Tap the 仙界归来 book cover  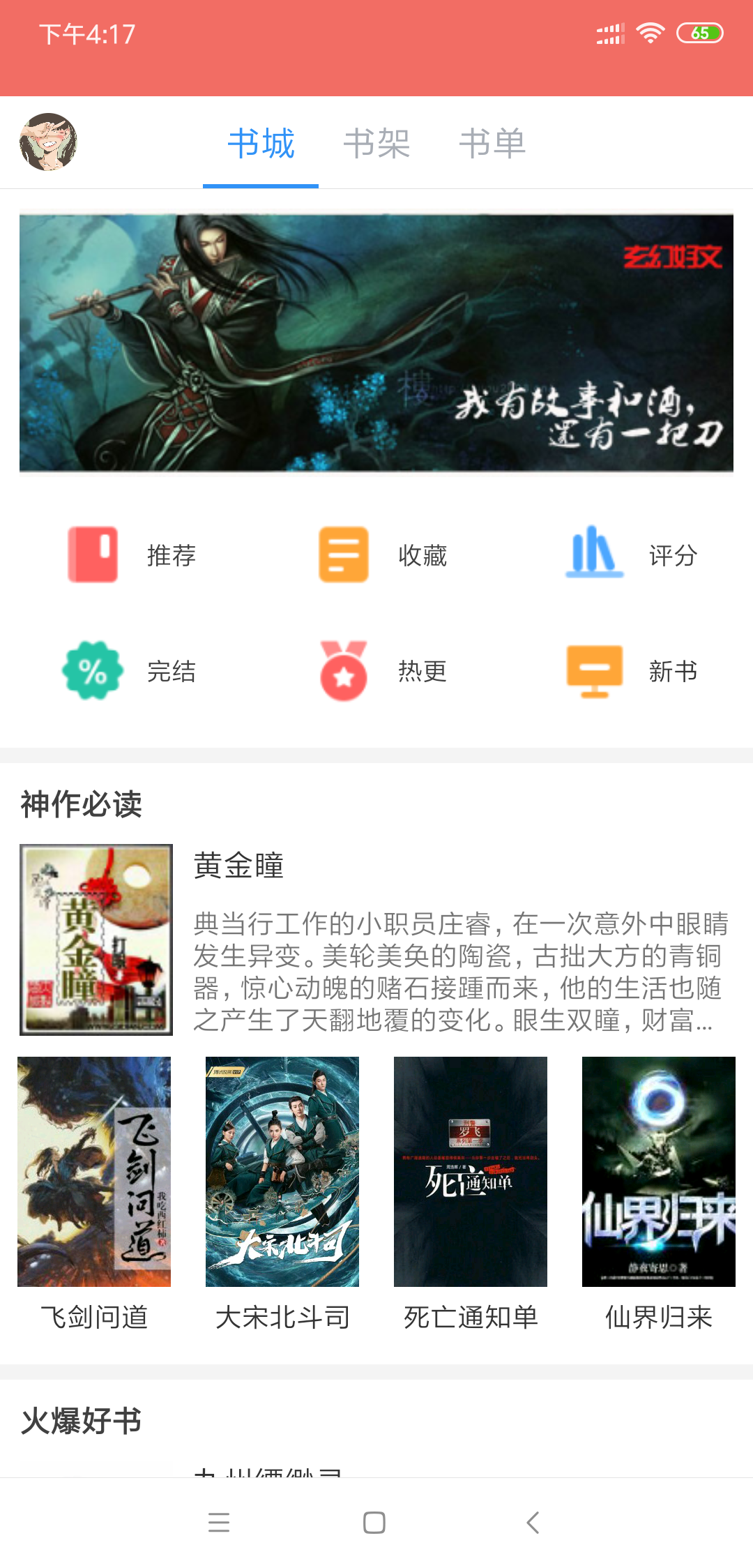click(657, 1173)
